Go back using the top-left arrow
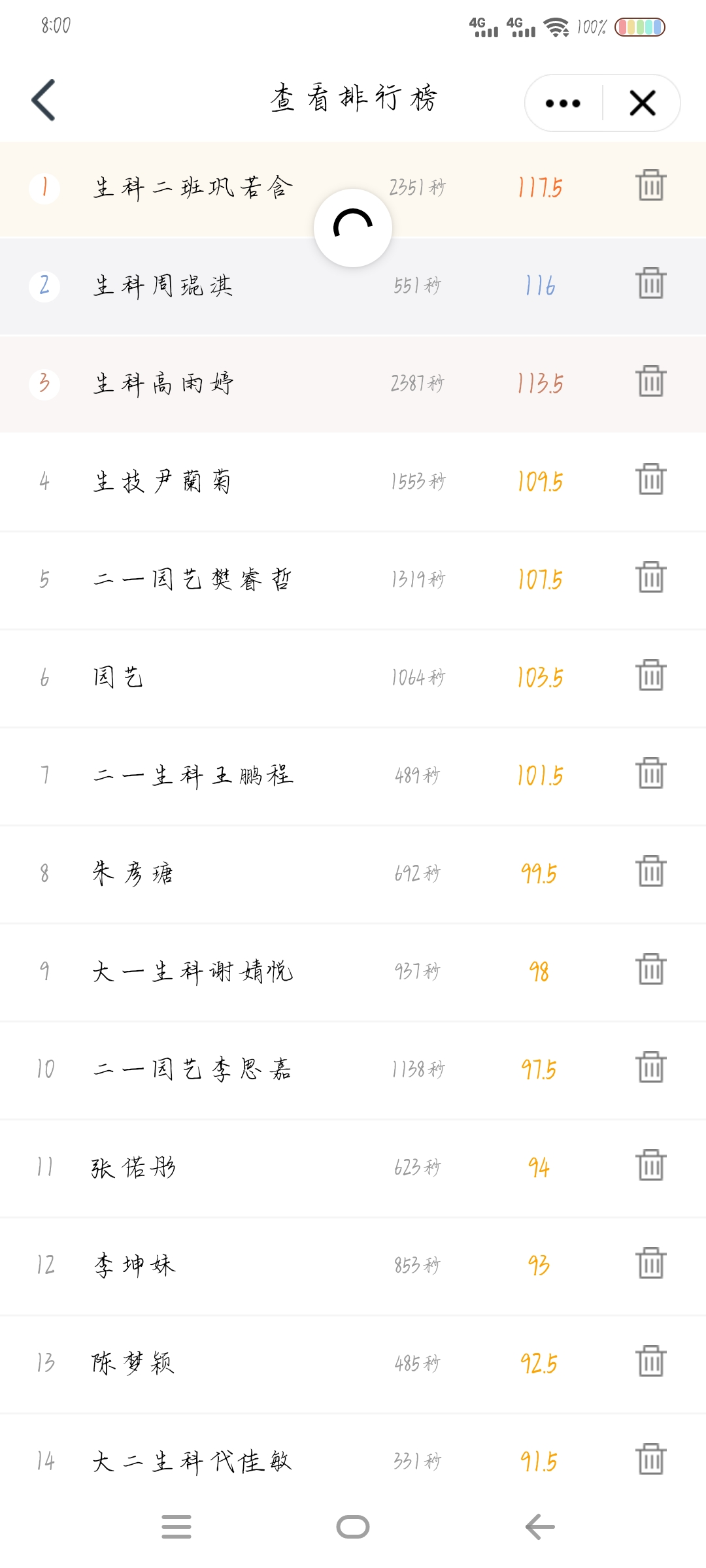The width and height of the screenshot is (706, 1568). (44, 100)
